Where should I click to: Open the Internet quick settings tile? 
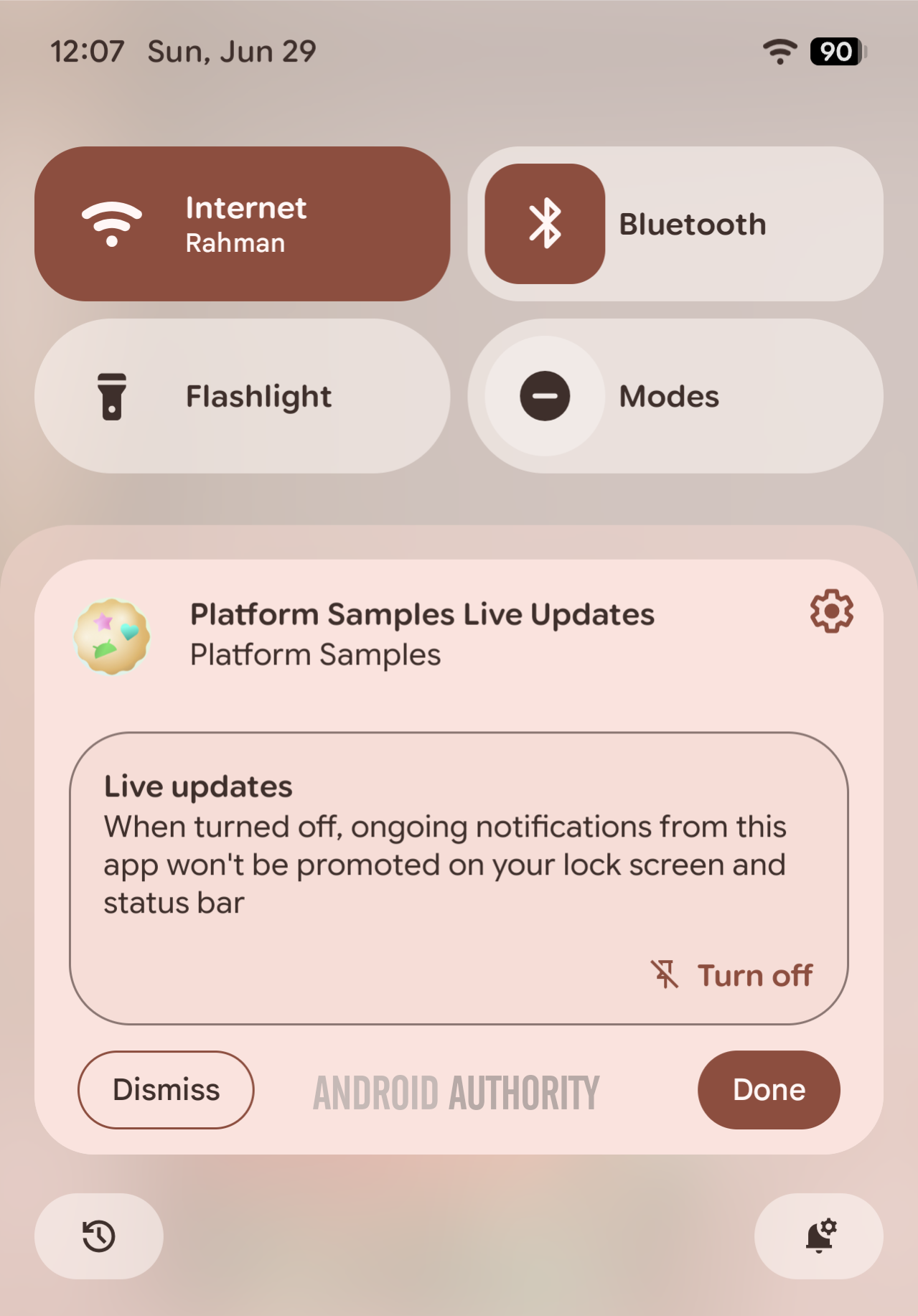(x=242, y=224)
